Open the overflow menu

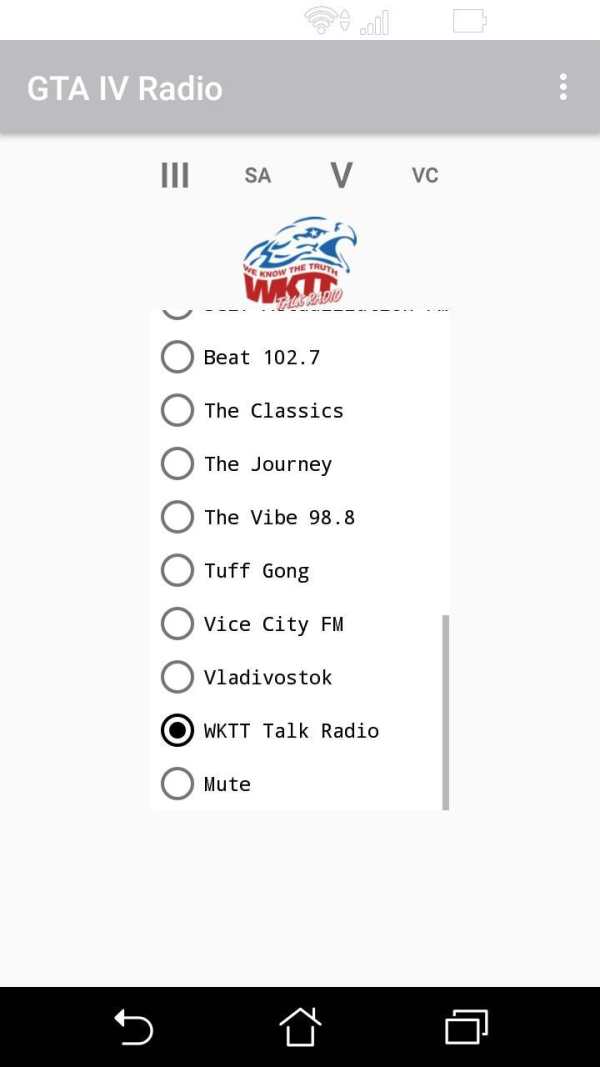pyautogui.click(x=563, y=88)
